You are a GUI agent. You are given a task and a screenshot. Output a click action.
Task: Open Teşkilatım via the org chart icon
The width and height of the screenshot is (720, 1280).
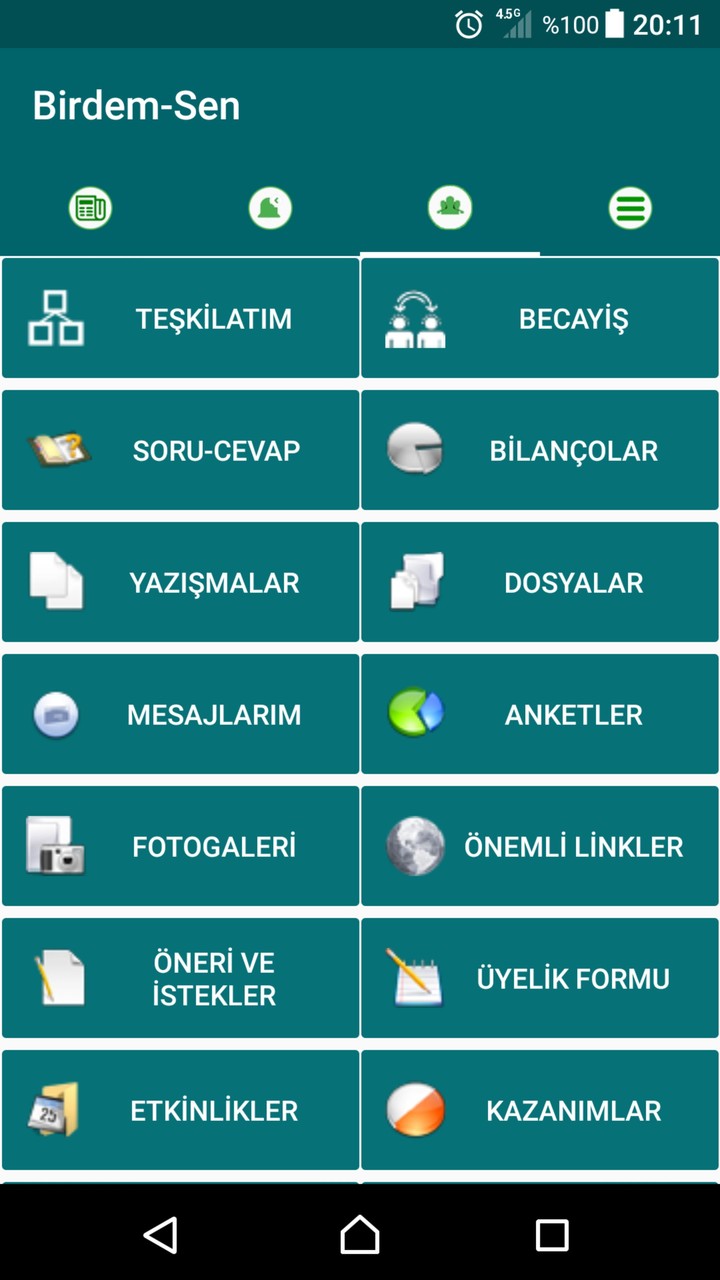[x=57, y=317]
